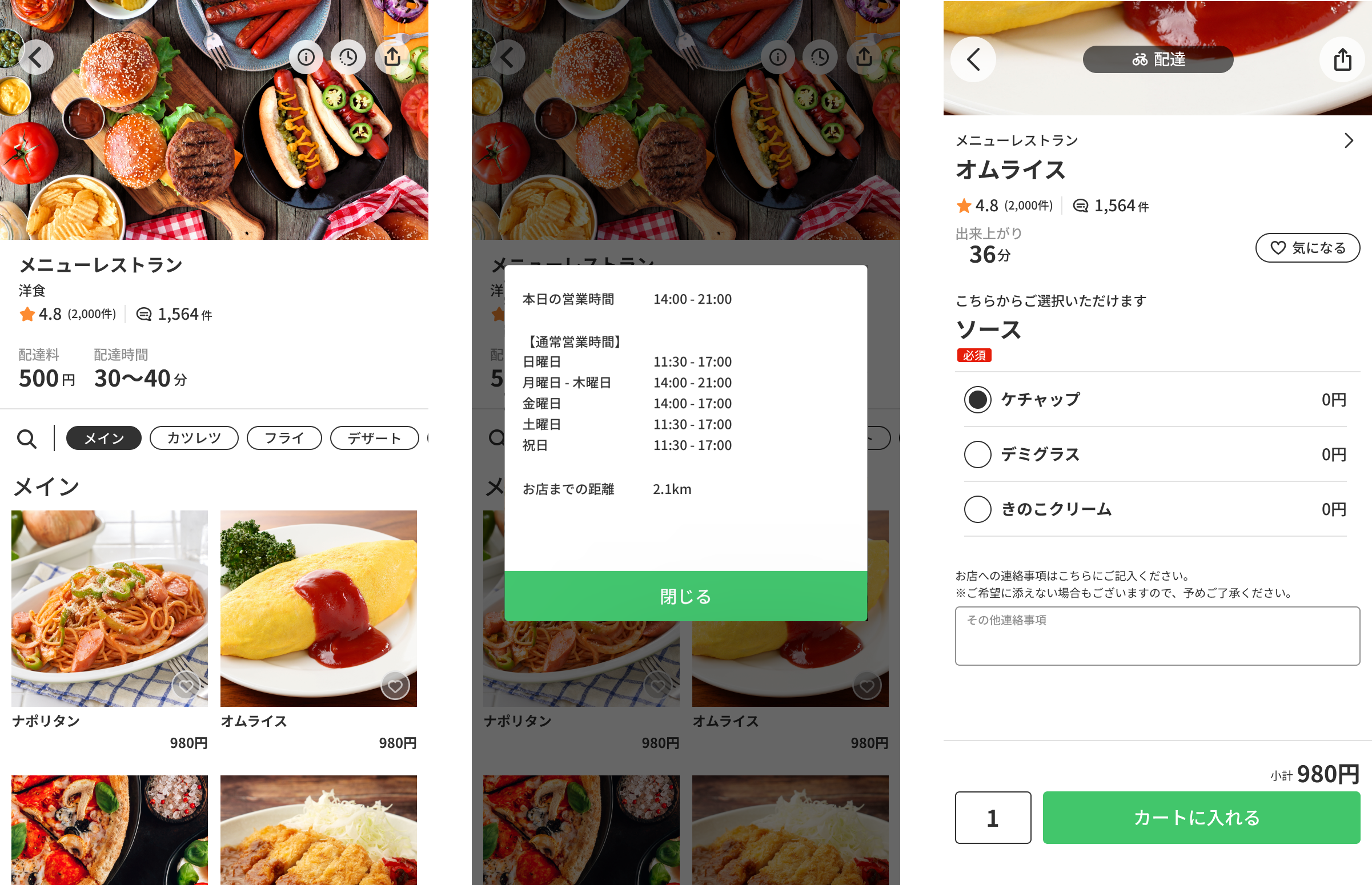Open the restaurant page via the メニューレストラン chevron
This screenshot has height=885, width=1372.
[1349, 141]
